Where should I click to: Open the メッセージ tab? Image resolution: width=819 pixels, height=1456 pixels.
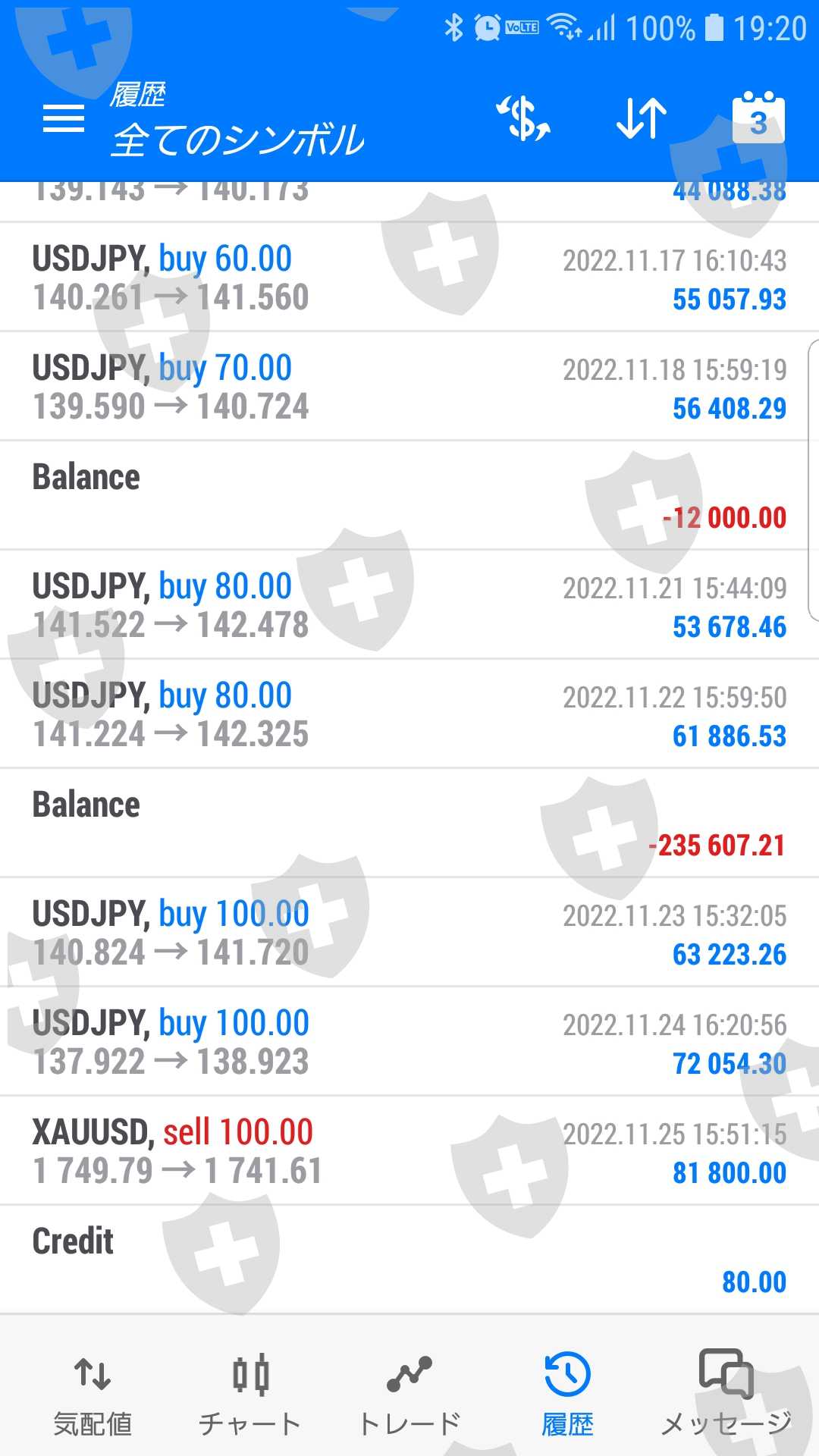click(726, 1394)
